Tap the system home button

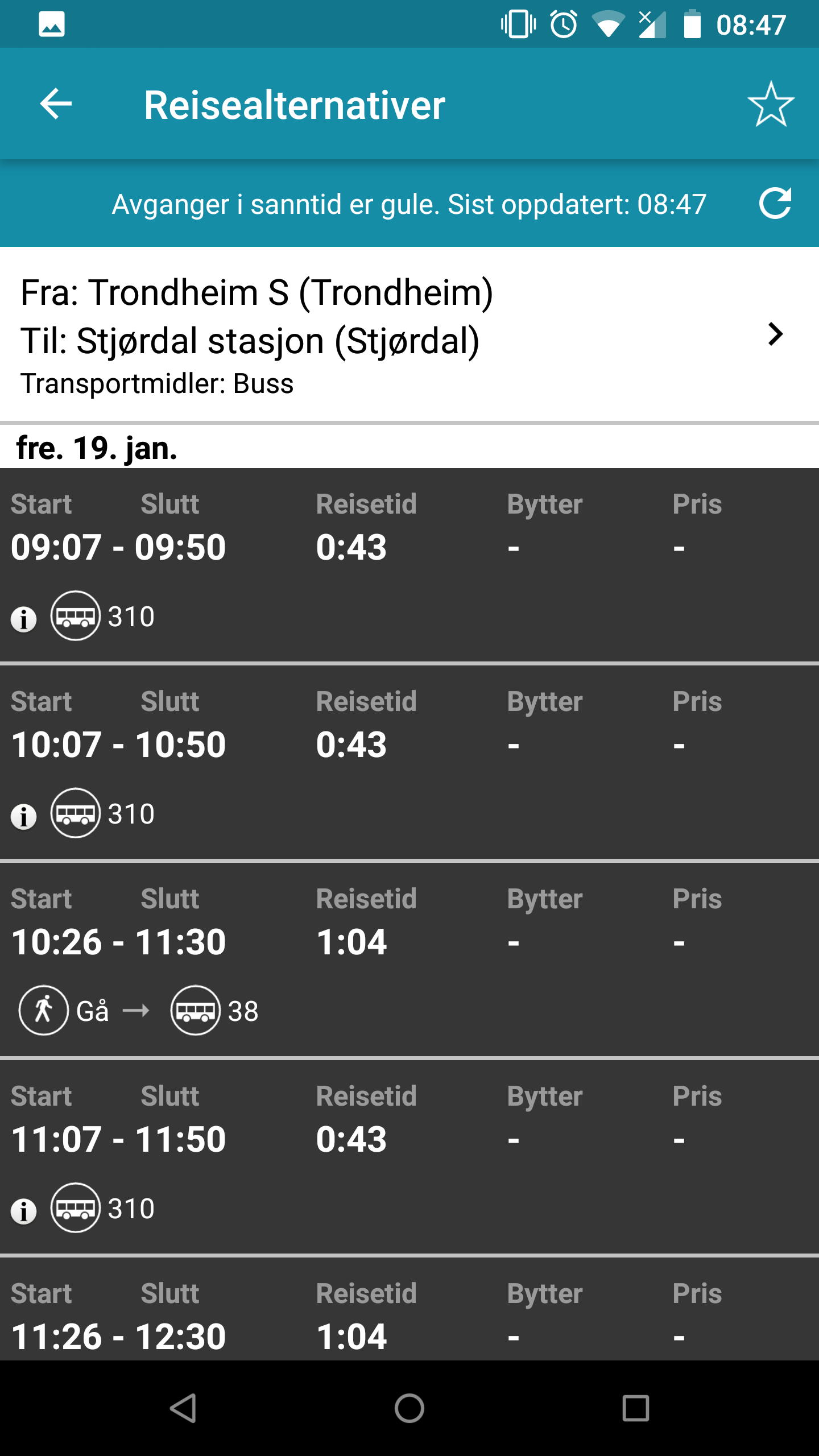409,1408
